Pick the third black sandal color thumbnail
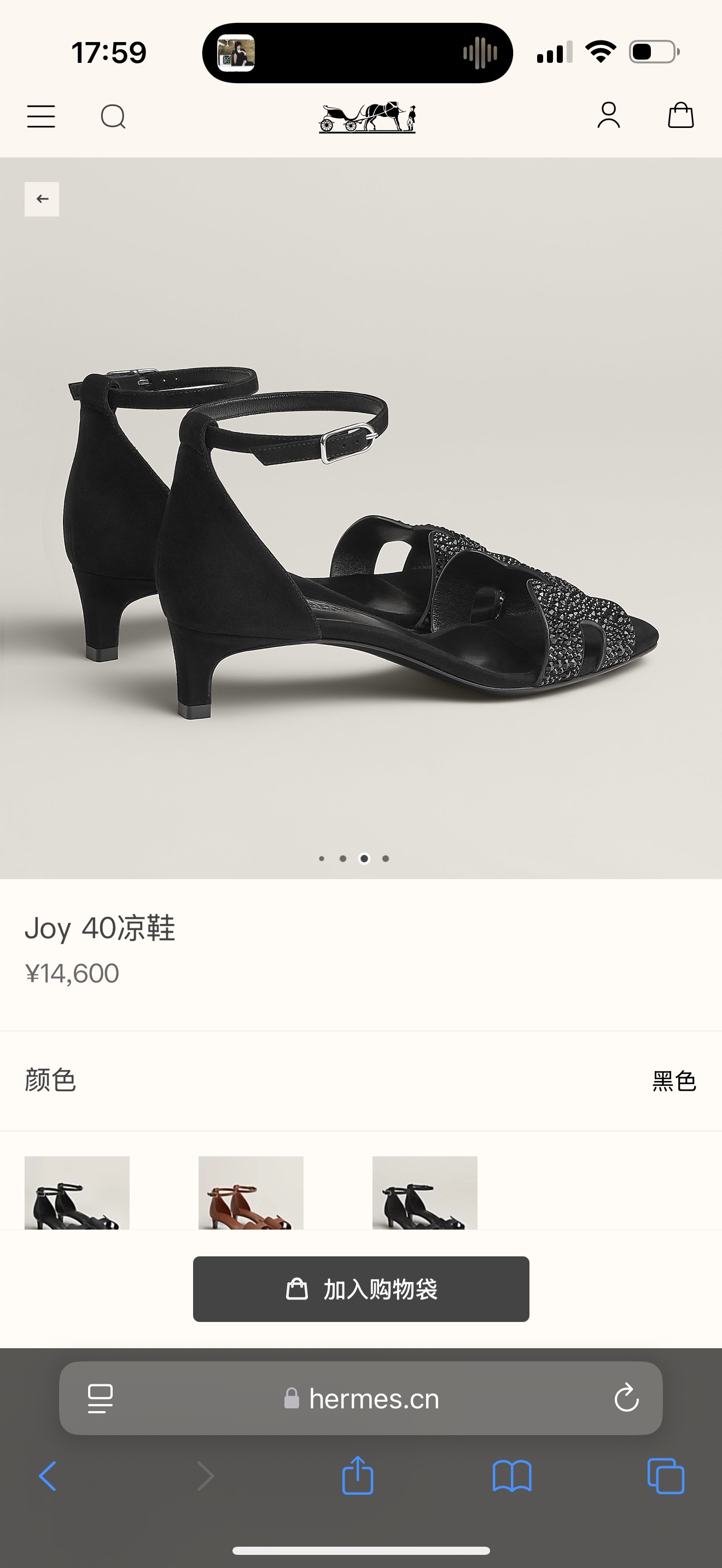This screenshot has height=1568, width=722. point(425,1192)
